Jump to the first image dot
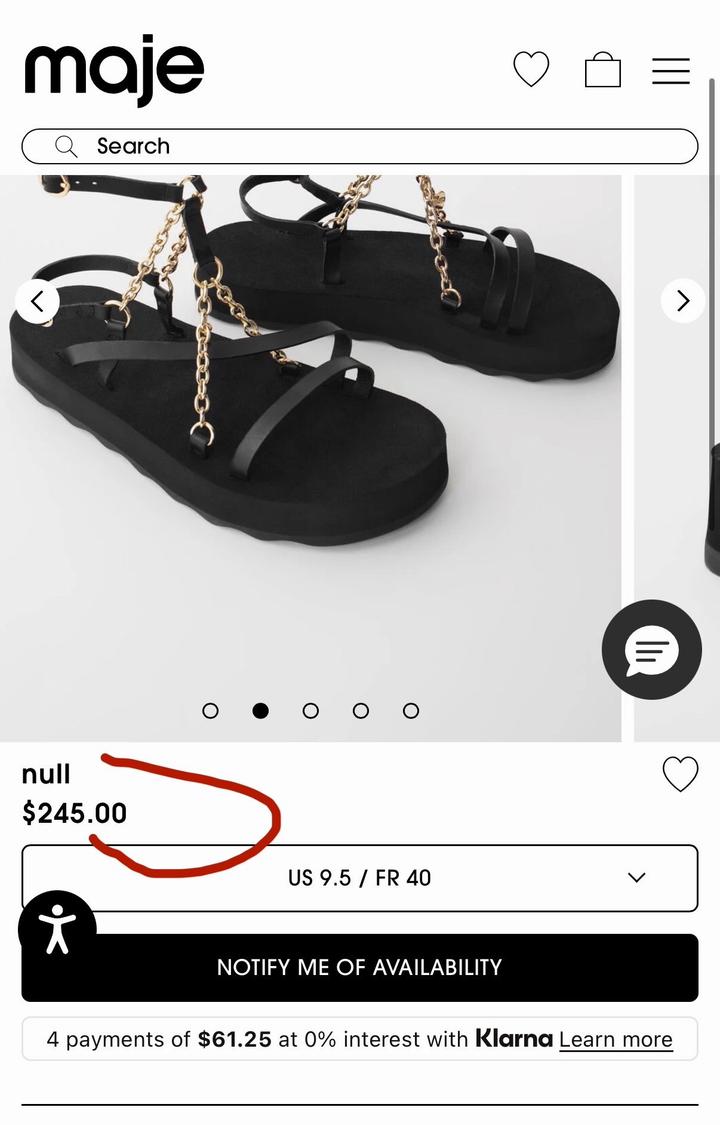 (210, 710)
